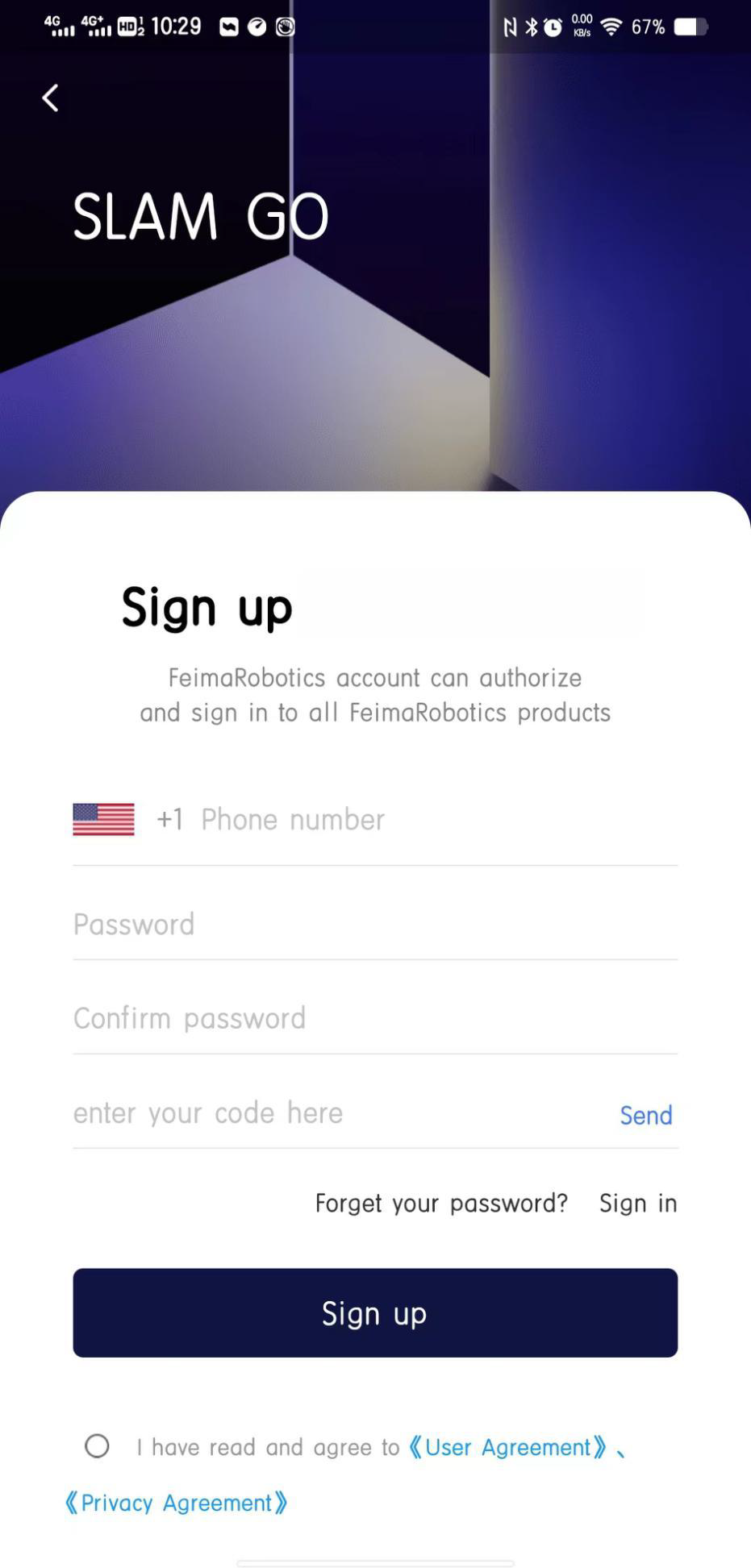Tap the Password field
This screenshot has width=751, height=1568.
[374, 925]
